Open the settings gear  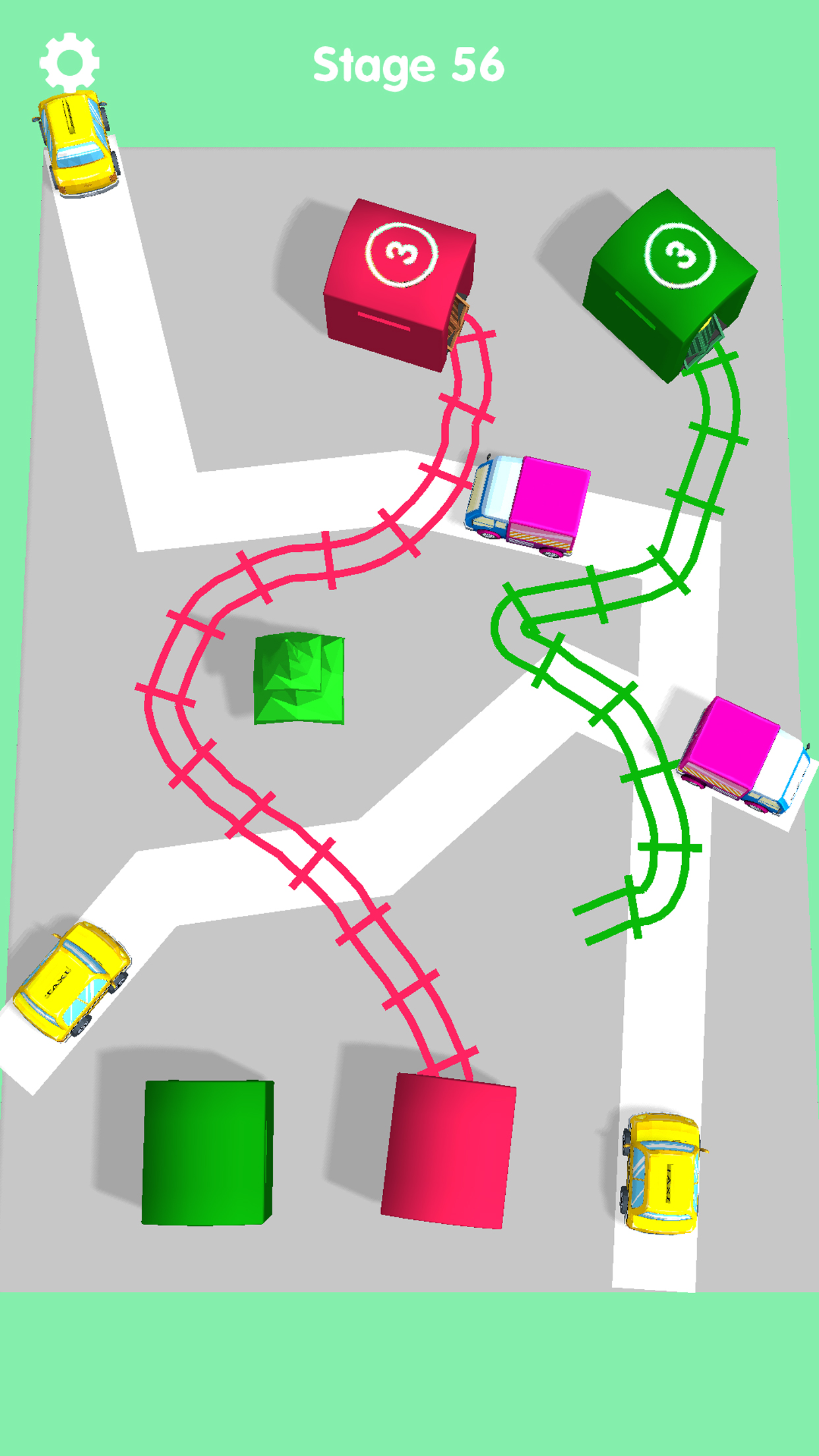tap(69, 63)
